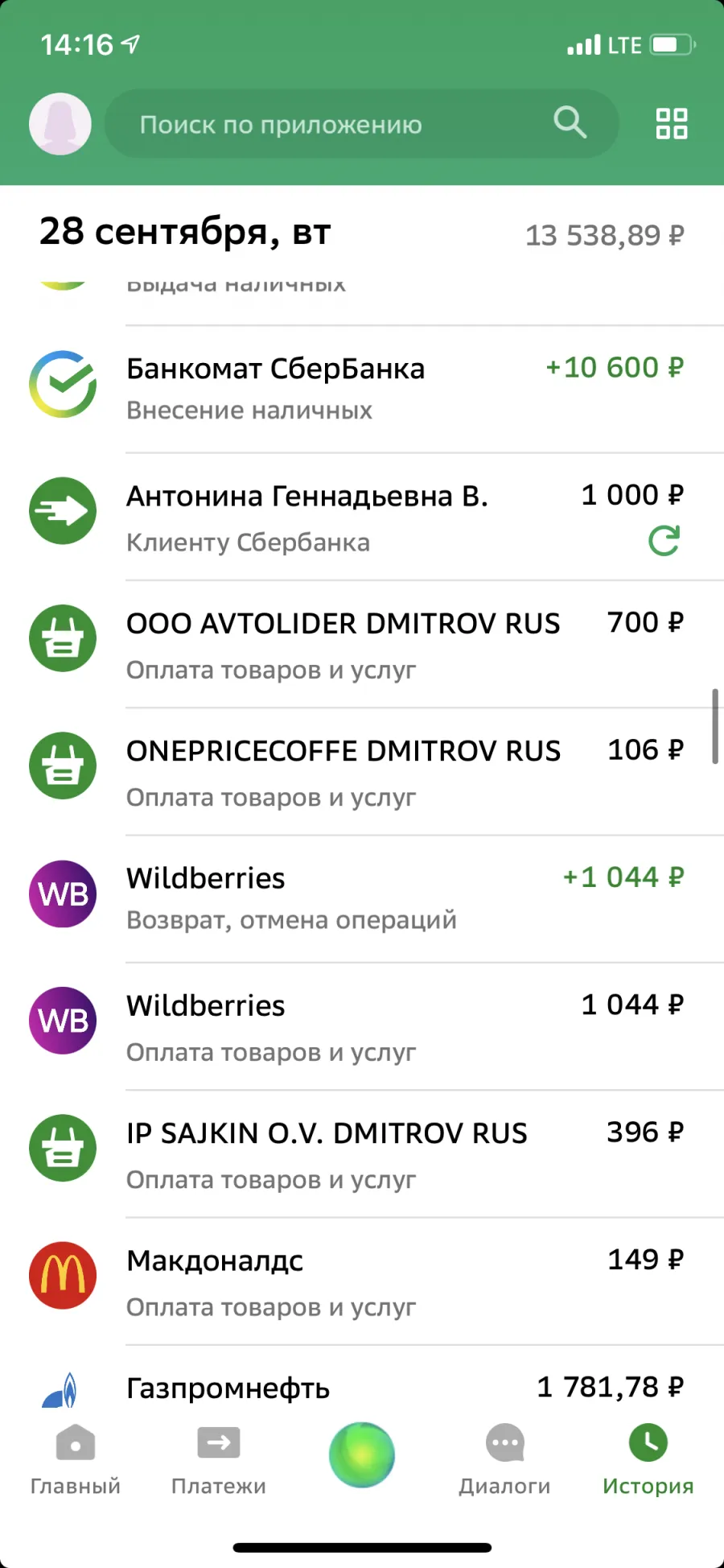The width and height of the screenshot is (724, 1568).
Task: Tap the app search field
Action: (x=361, y=124)
